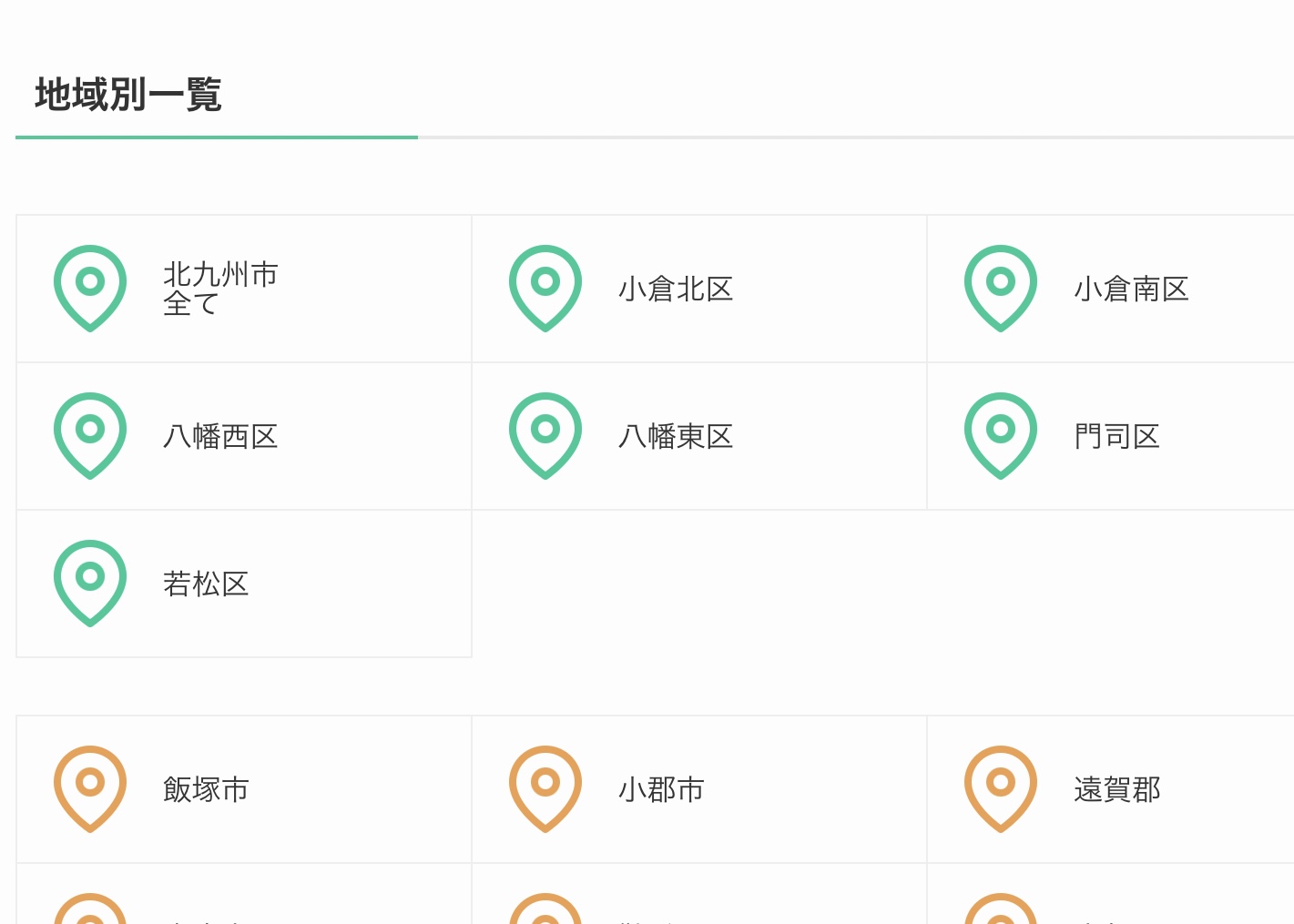Tap the 八幡東区 area cell
This screenshot has width=1294, height=924.
pyautogui.click(x=676, y=436)
